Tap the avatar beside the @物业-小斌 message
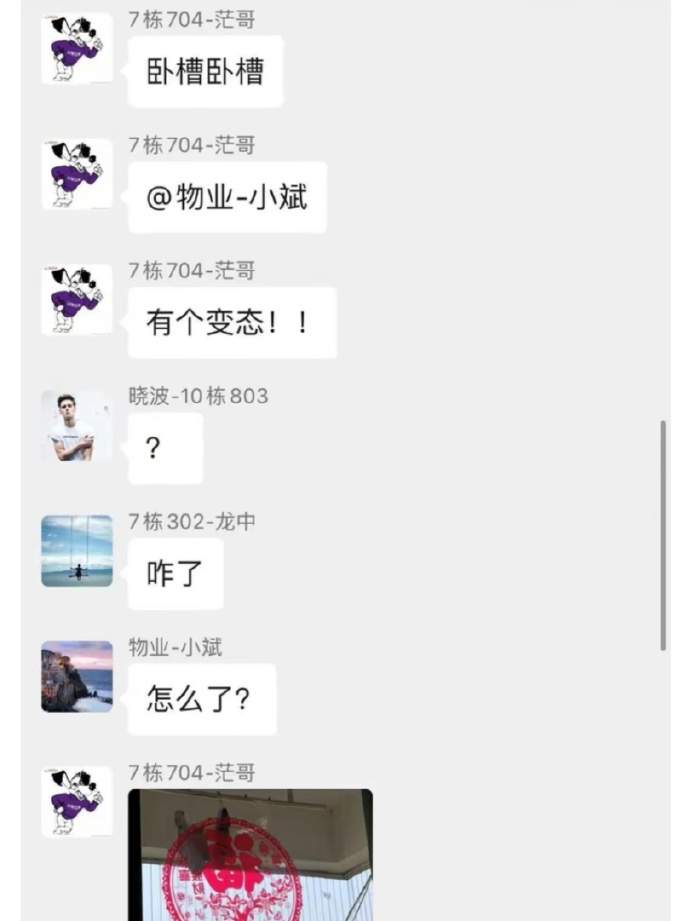The image size is (690, 921). tap(77, 174)
